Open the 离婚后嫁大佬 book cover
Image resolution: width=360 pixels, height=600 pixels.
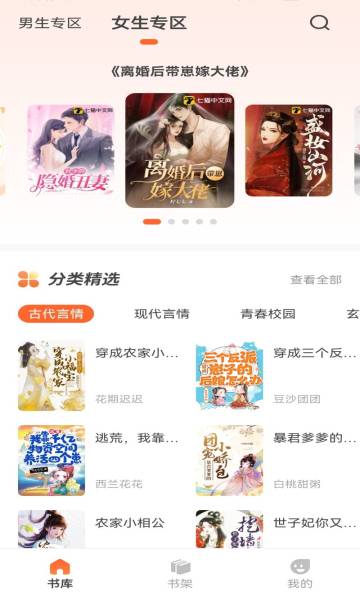point(180,150)
